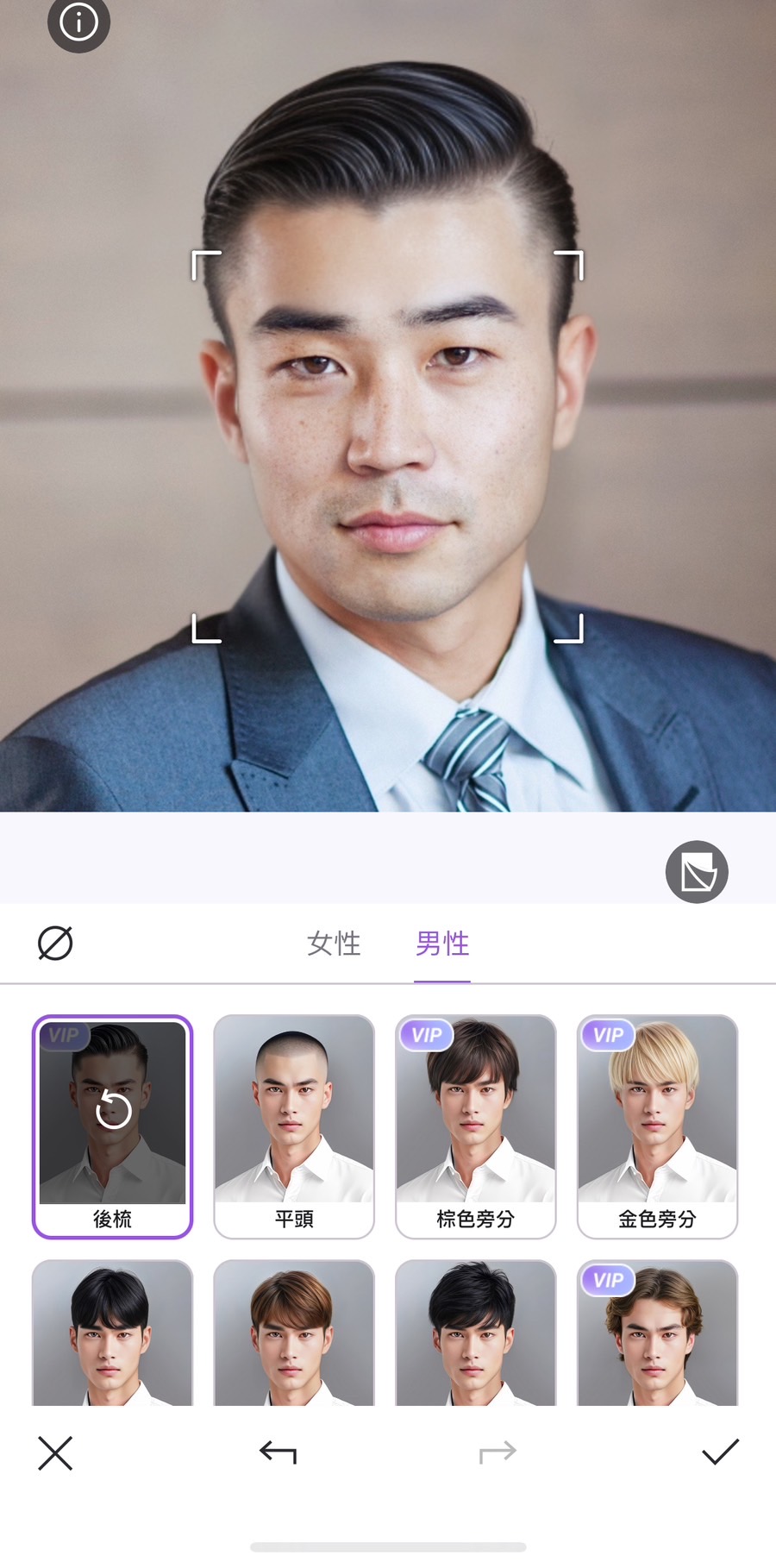The height and width of the screenshot is (1568, 776).
Task: Select the 平頭 buzz-cut hairstyle
Action: pyautogui.click(x=294, y=1126)
